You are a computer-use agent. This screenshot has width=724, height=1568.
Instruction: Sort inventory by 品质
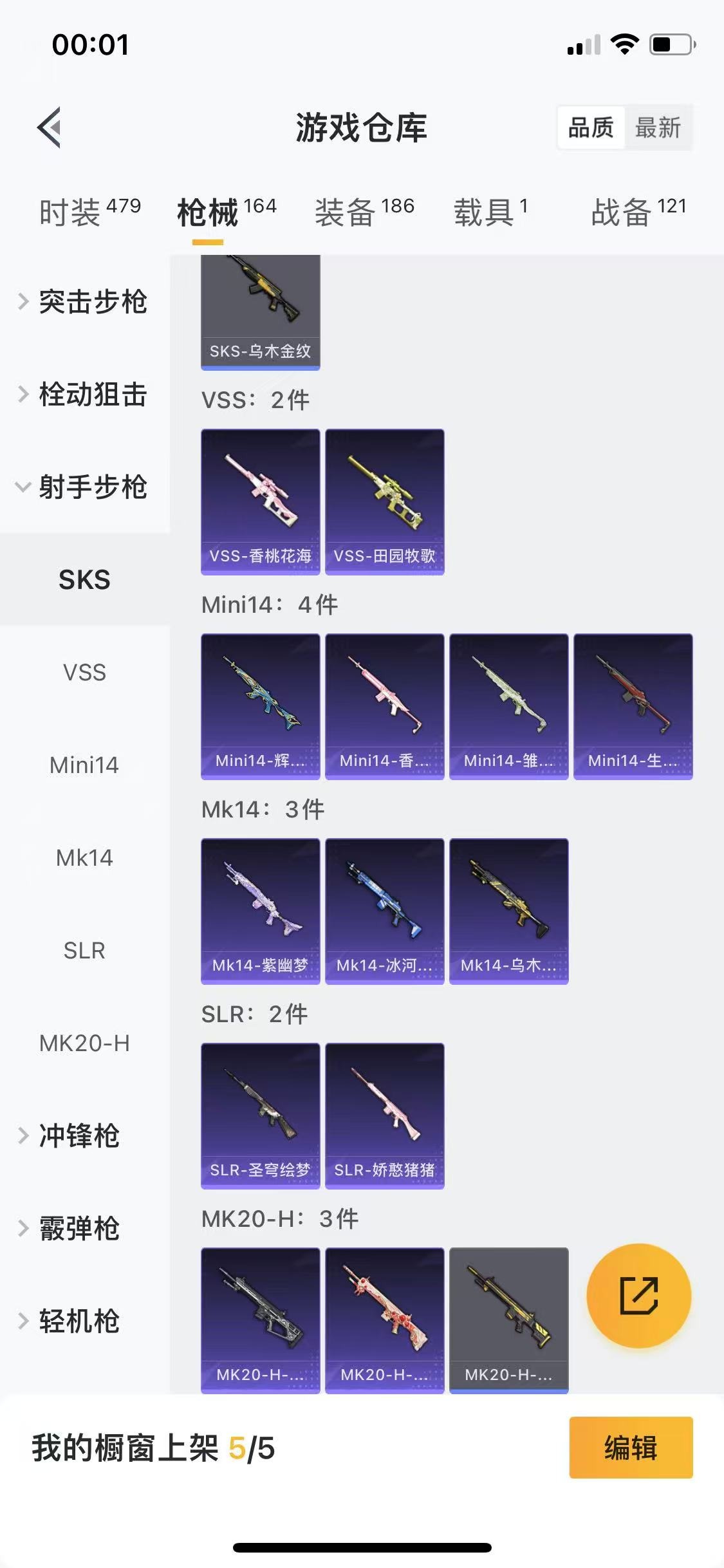(591, 127)
